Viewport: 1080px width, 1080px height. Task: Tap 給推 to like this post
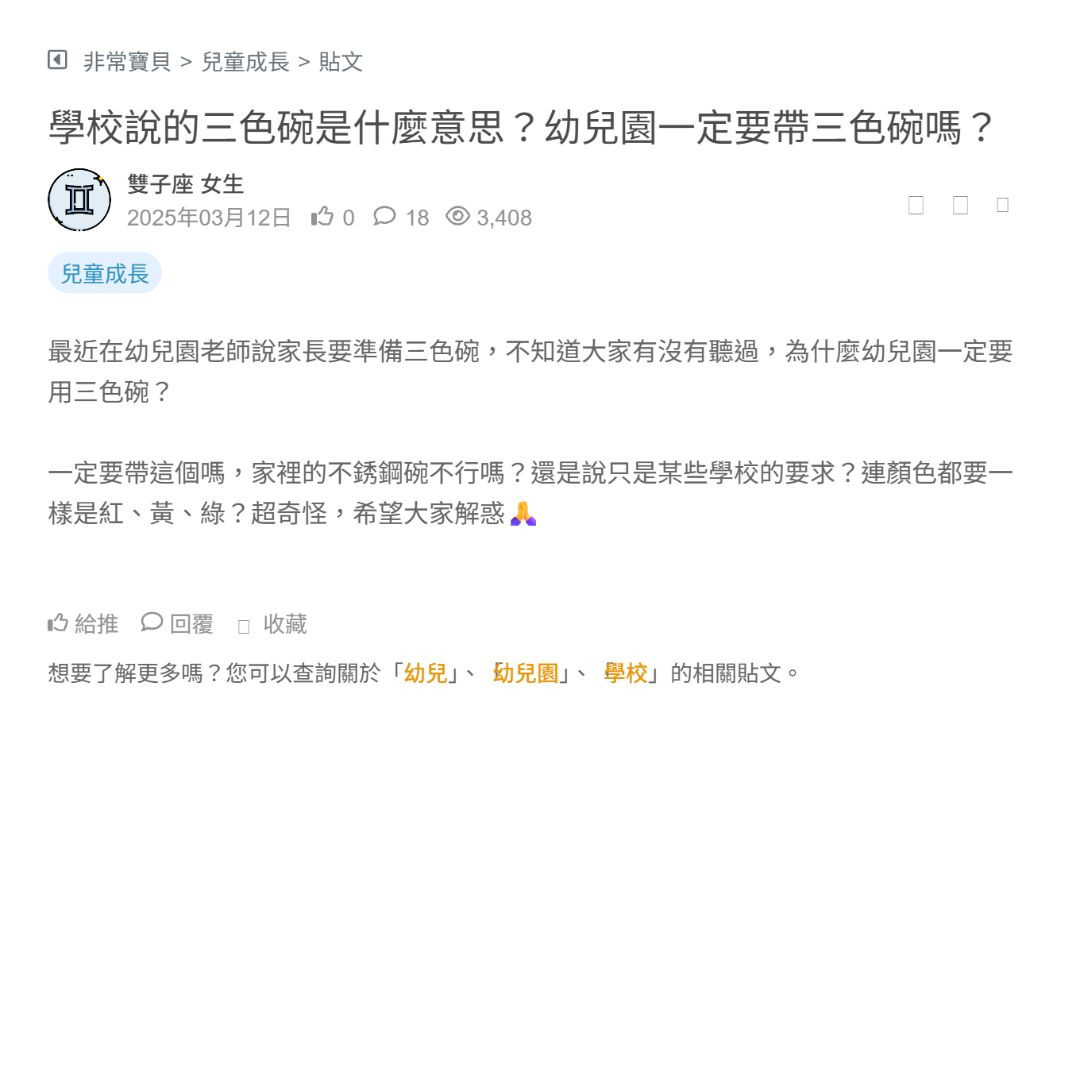pyautogui.click(x=84, y=624)
